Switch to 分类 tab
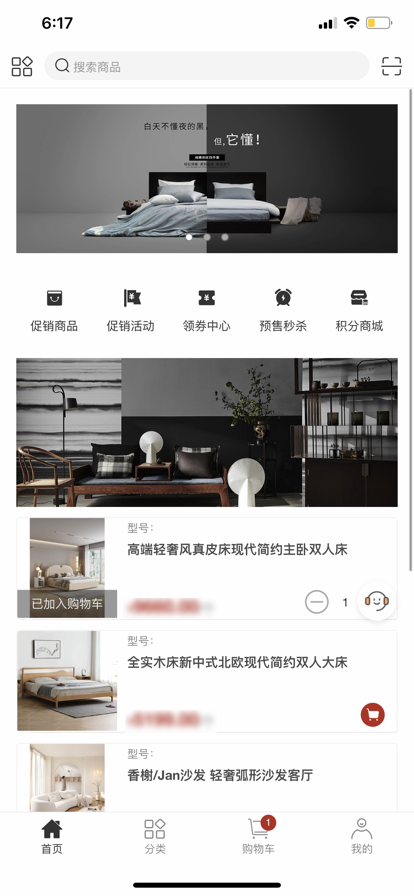The width and height of the screenshot is (414, 896). 155,836
